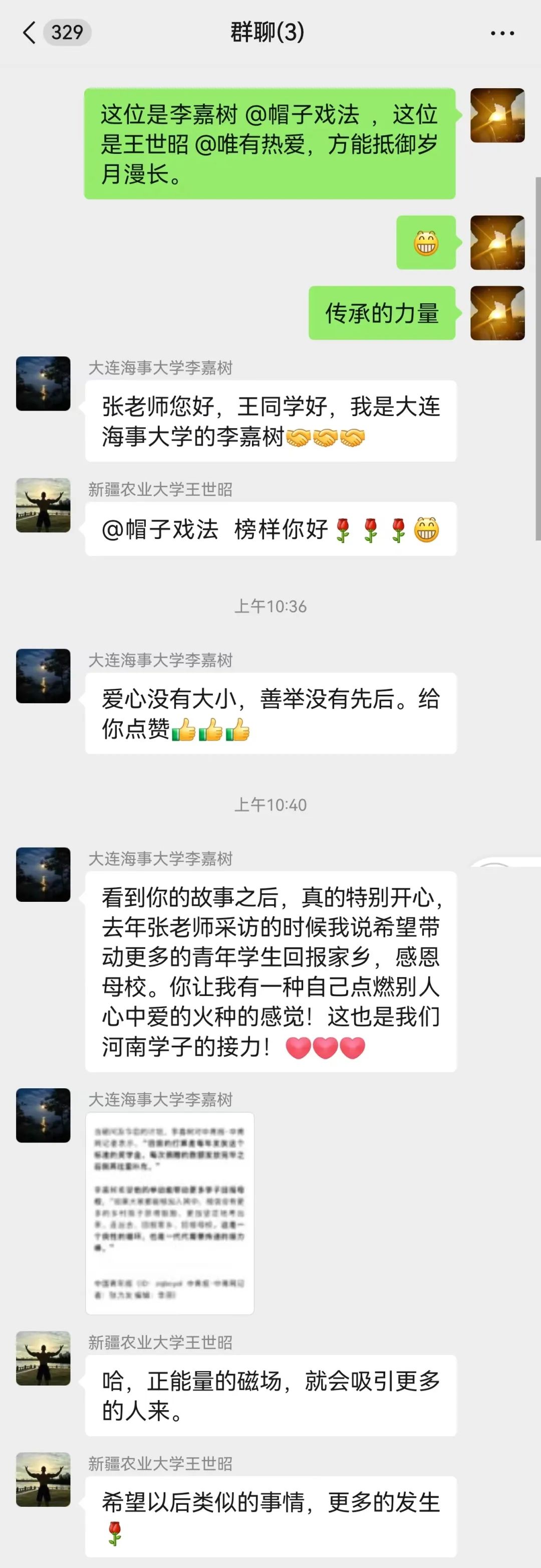
Task: Open sender avatar next to "榜样你好" message
Action: pos(43,505)
